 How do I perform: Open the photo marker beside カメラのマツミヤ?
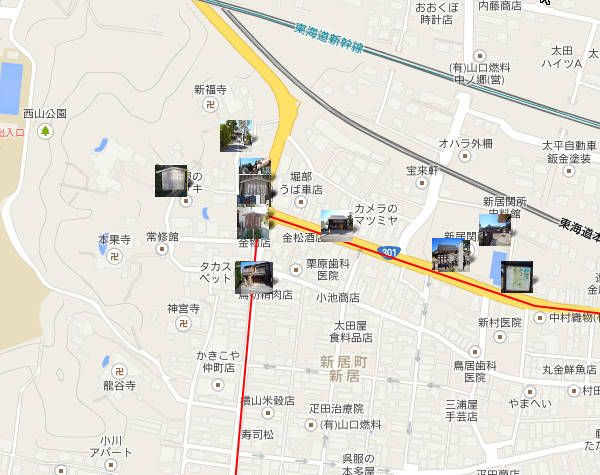click(x=337, y=227)
